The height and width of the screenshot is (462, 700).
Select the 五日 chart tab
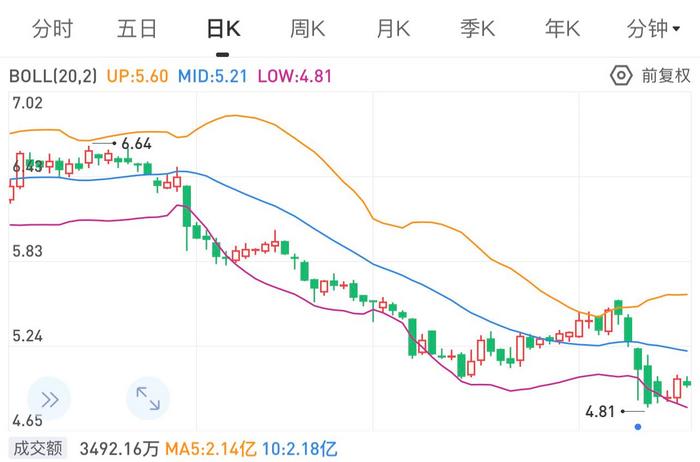pos(137,29)
